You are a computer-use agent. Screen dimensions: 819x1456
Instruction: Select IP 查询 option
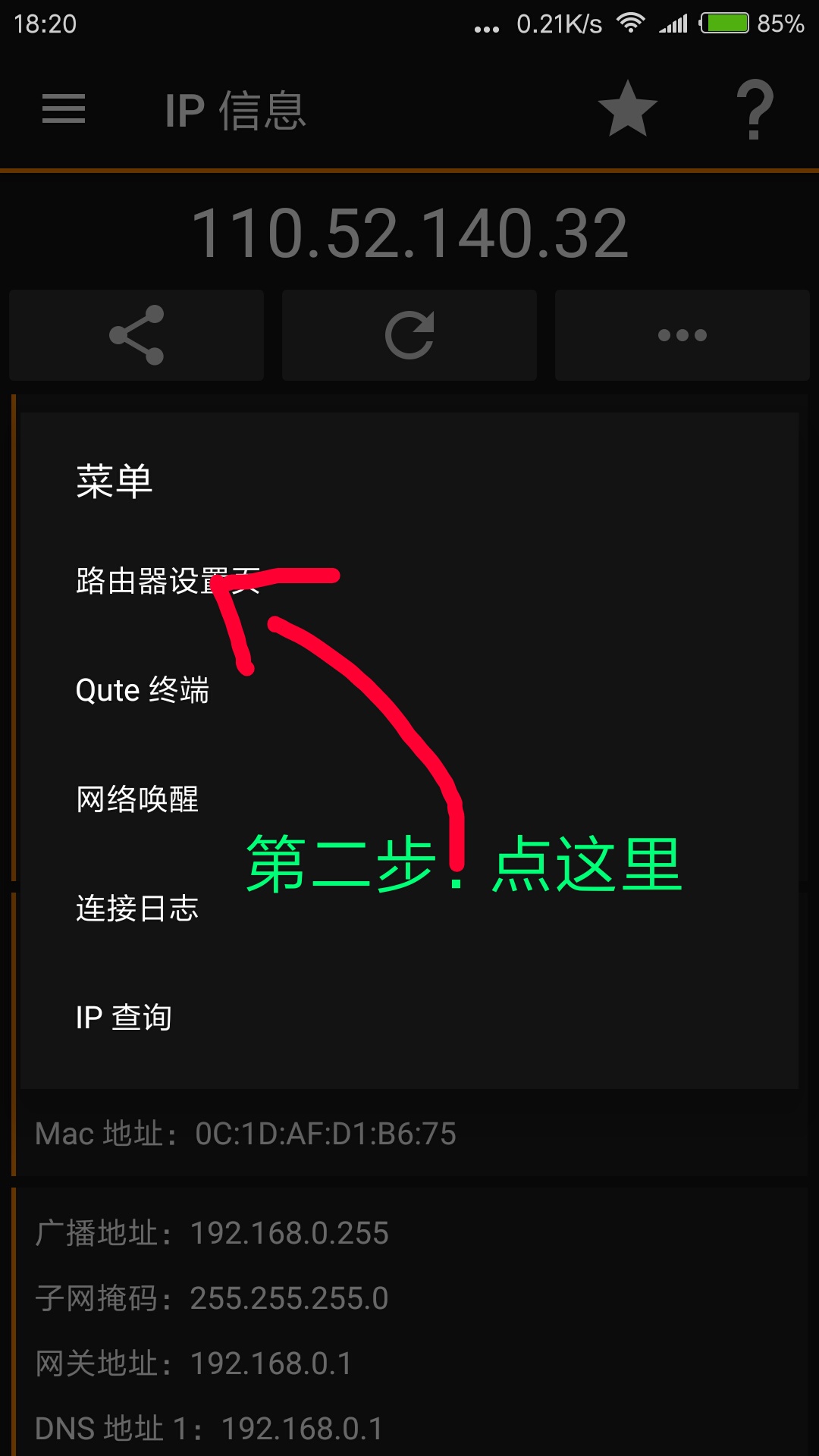click(x=409, y=1018)
